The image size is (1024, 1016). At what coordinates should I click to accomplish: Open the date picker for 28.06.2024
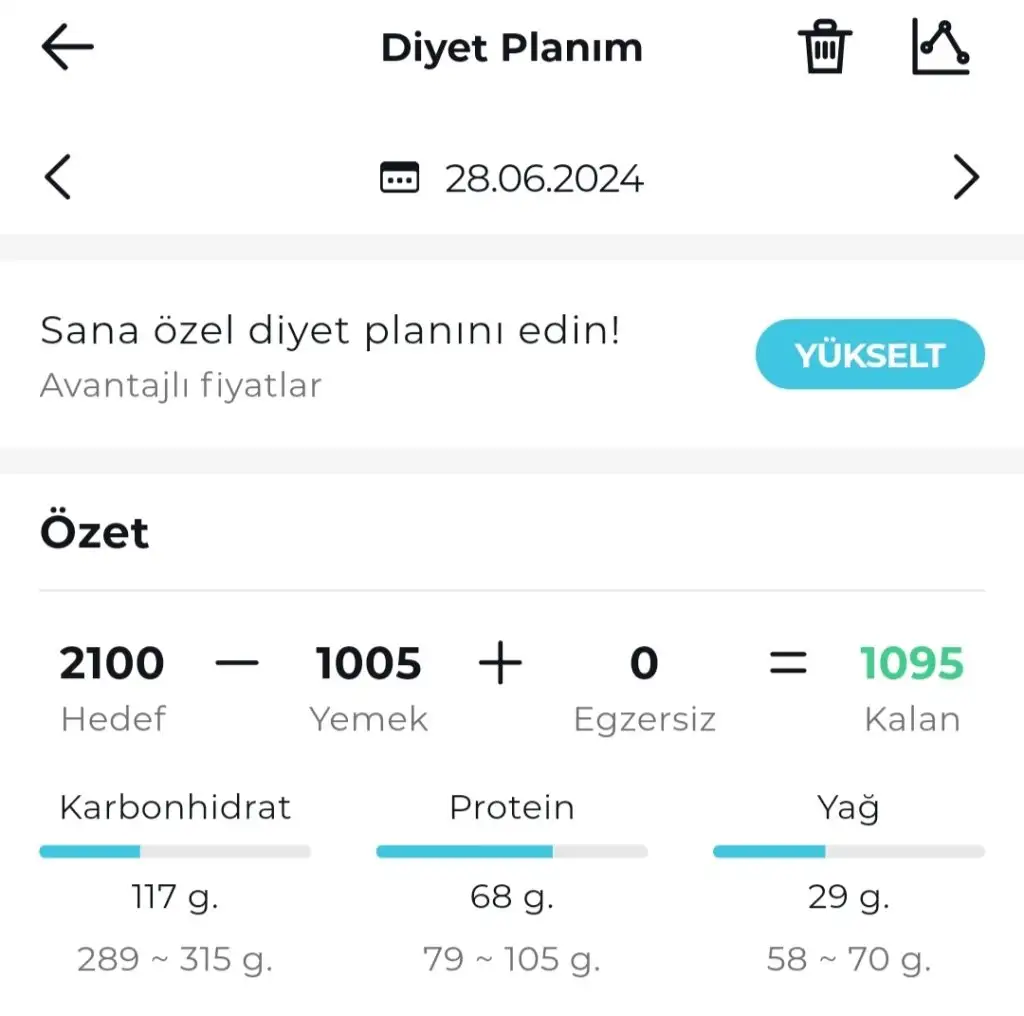(512, 178)
